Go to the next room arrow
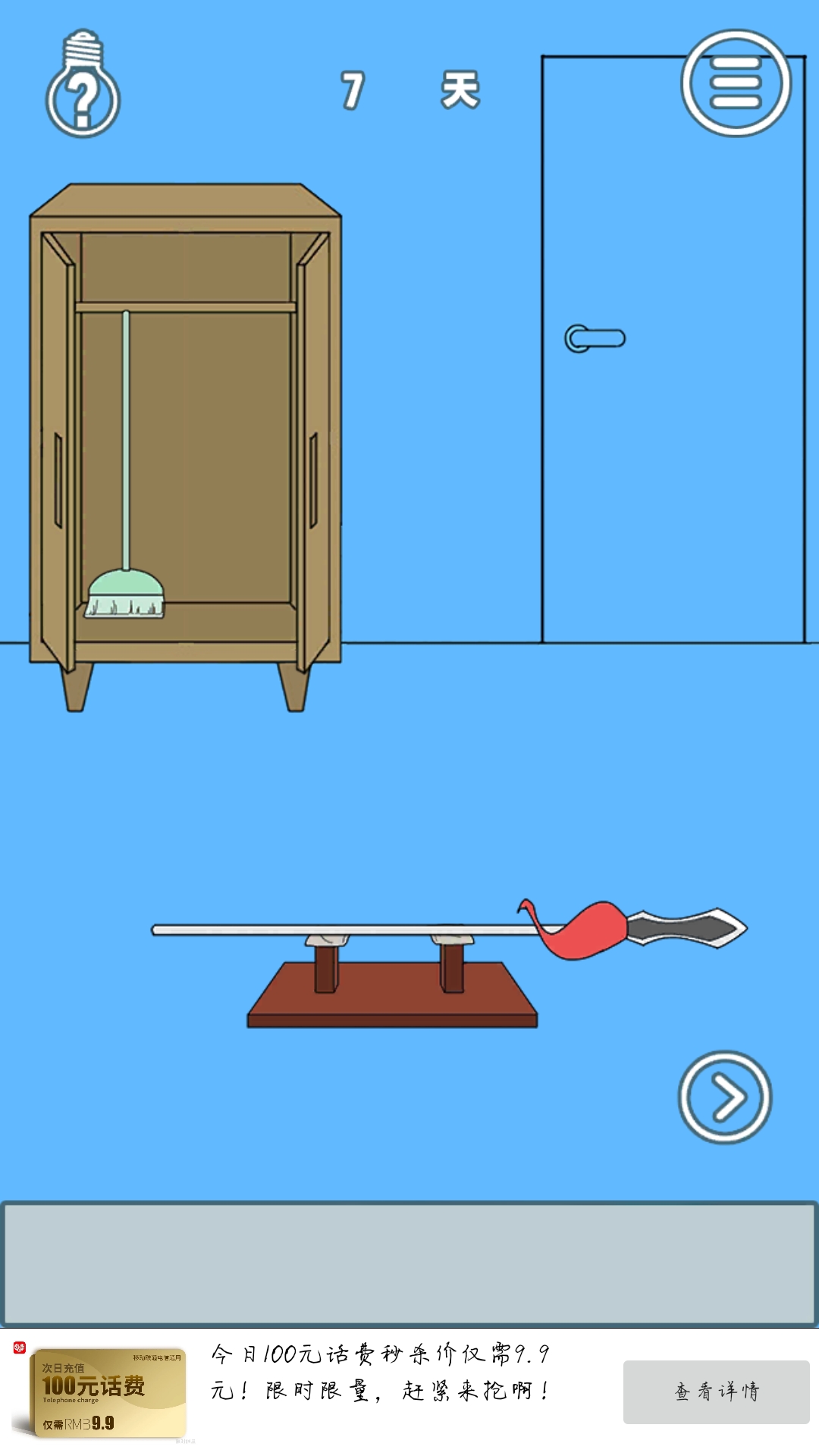Image resolution: width=819 pixels, height=1456 pixels. point(724,1097)
